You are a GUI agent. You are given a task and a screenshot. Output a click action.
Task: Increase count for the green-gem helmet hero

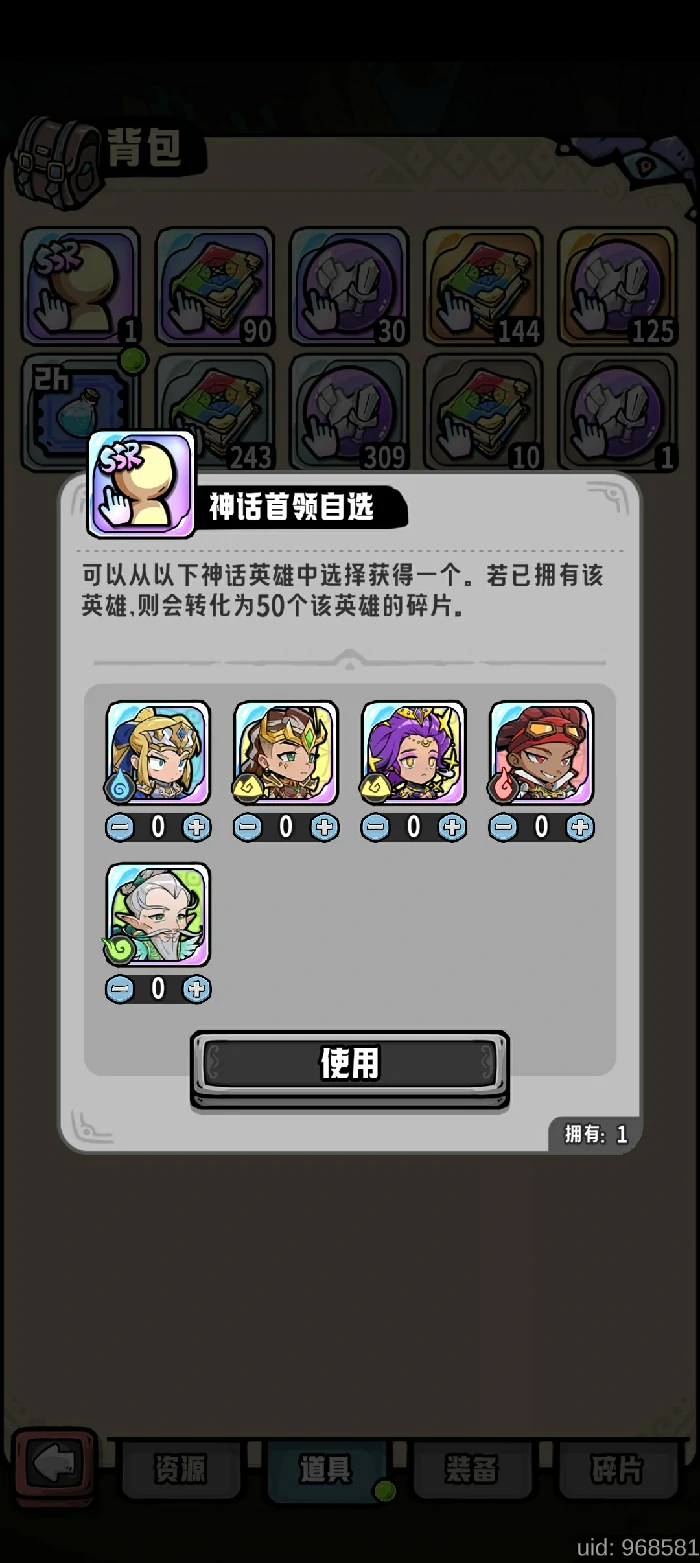[x=324, y=828]
